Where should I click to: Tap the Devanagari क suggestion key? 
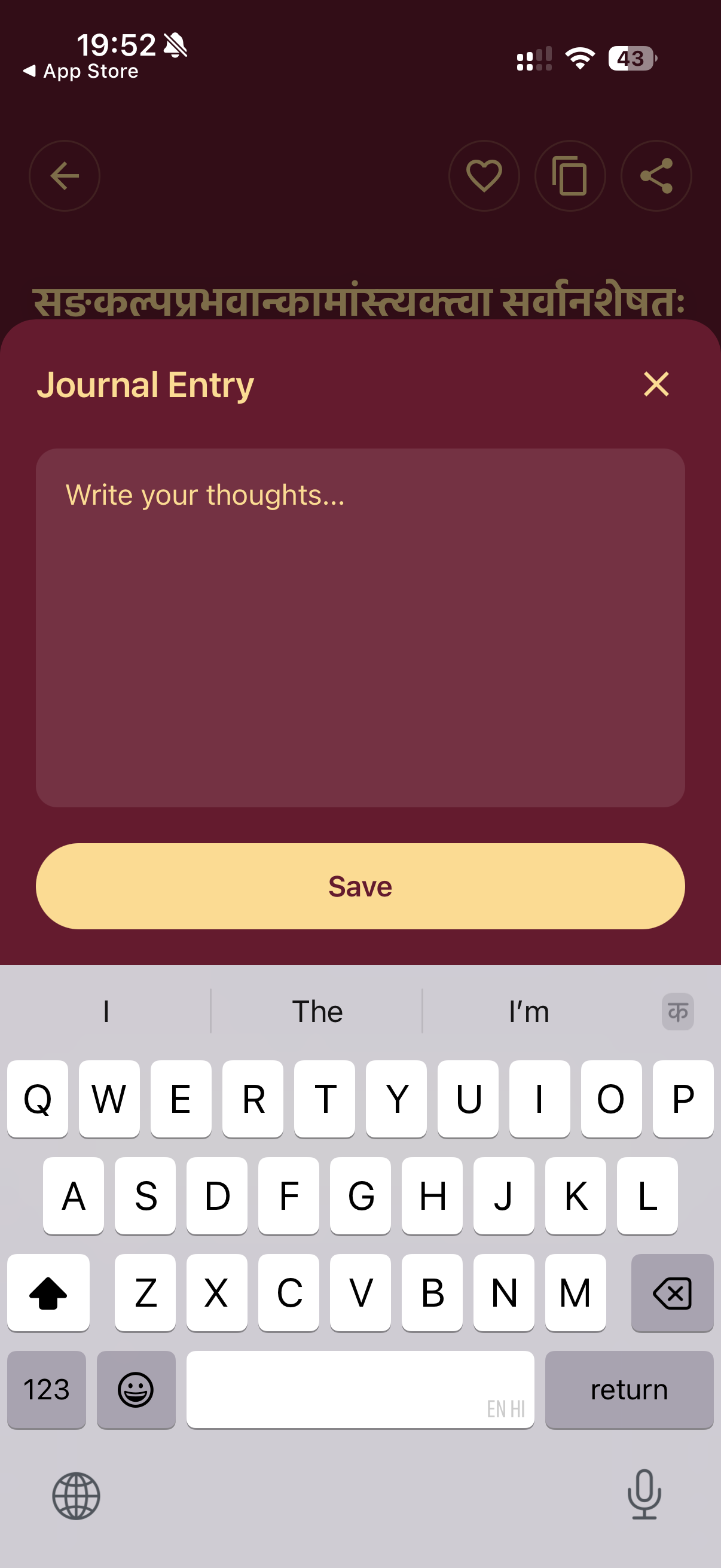[677, 1011]
